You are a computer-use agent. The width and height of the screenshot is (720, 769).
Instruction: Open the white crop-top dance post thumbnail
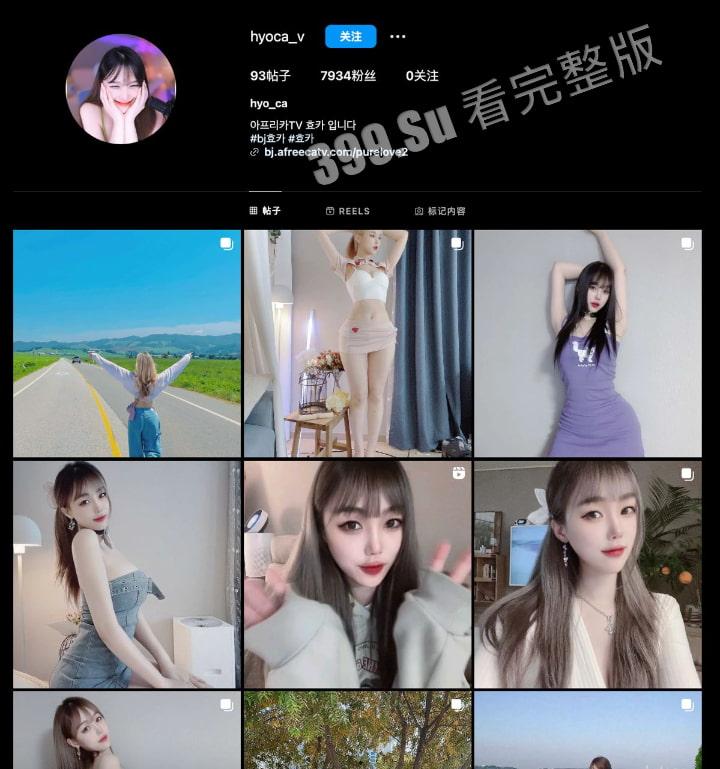click(356, 343)
